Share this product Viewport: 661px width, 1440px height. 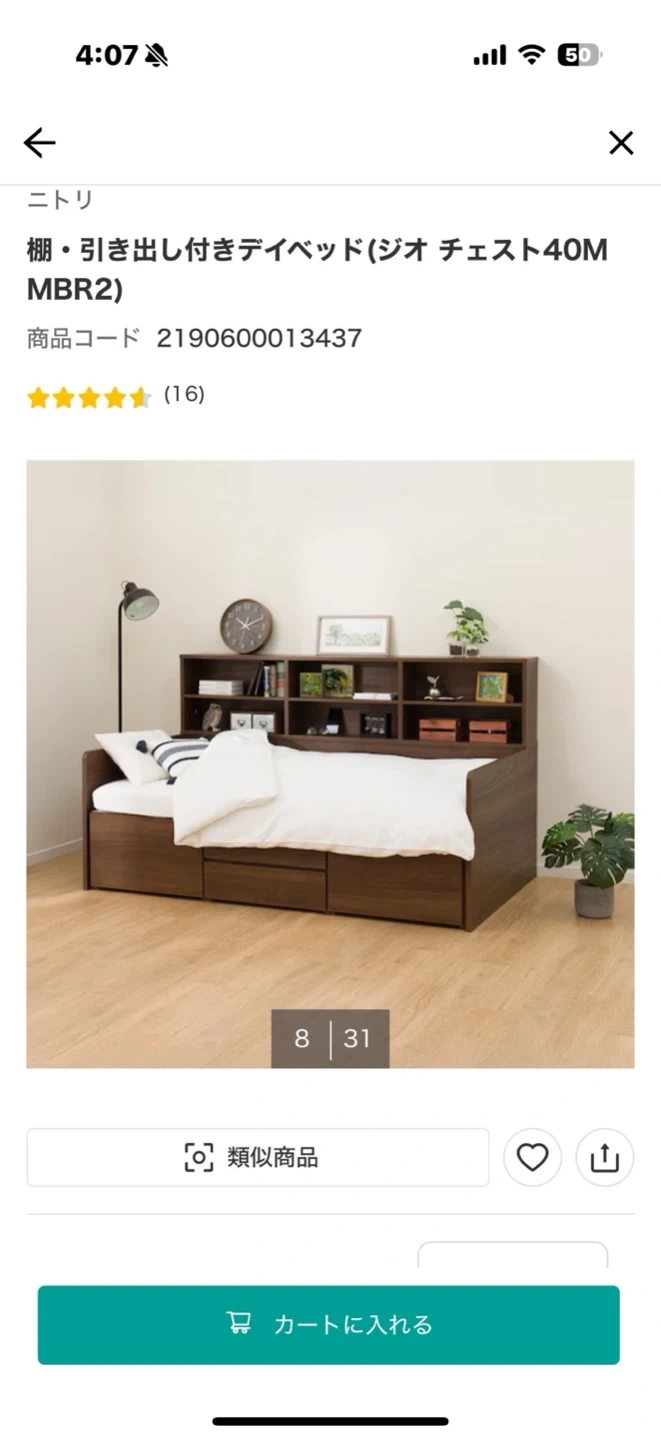[605, 1158]
